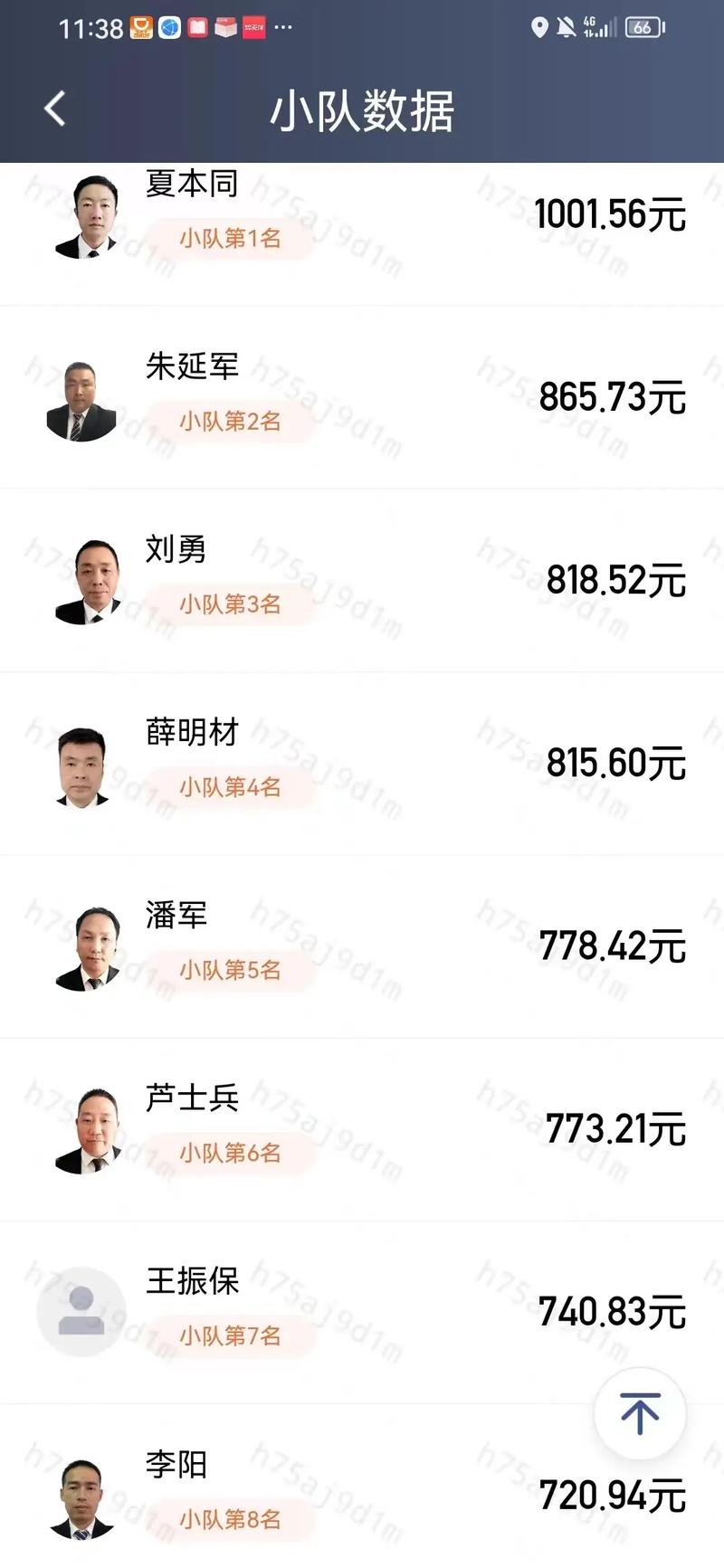Tap the name 刘勇 in the list
The image size is (724, 1568).
(174, 550)
